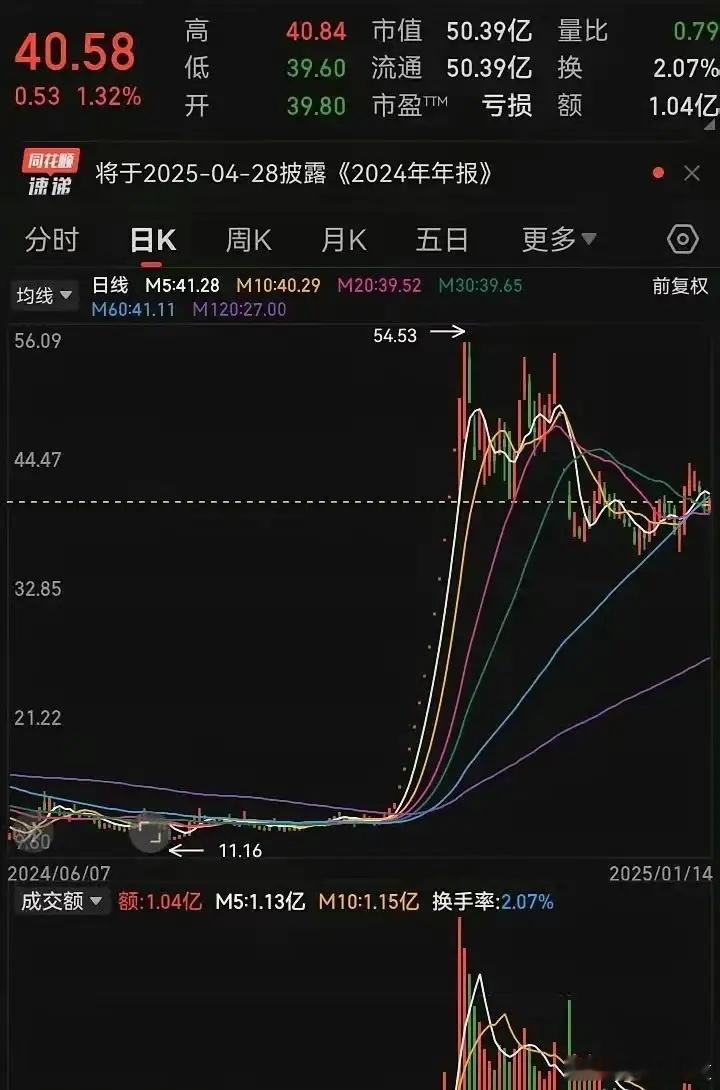Open the 均线 indicator dropdown
The width and height of the screenshot is (720, 1090).
click(44, 295)
